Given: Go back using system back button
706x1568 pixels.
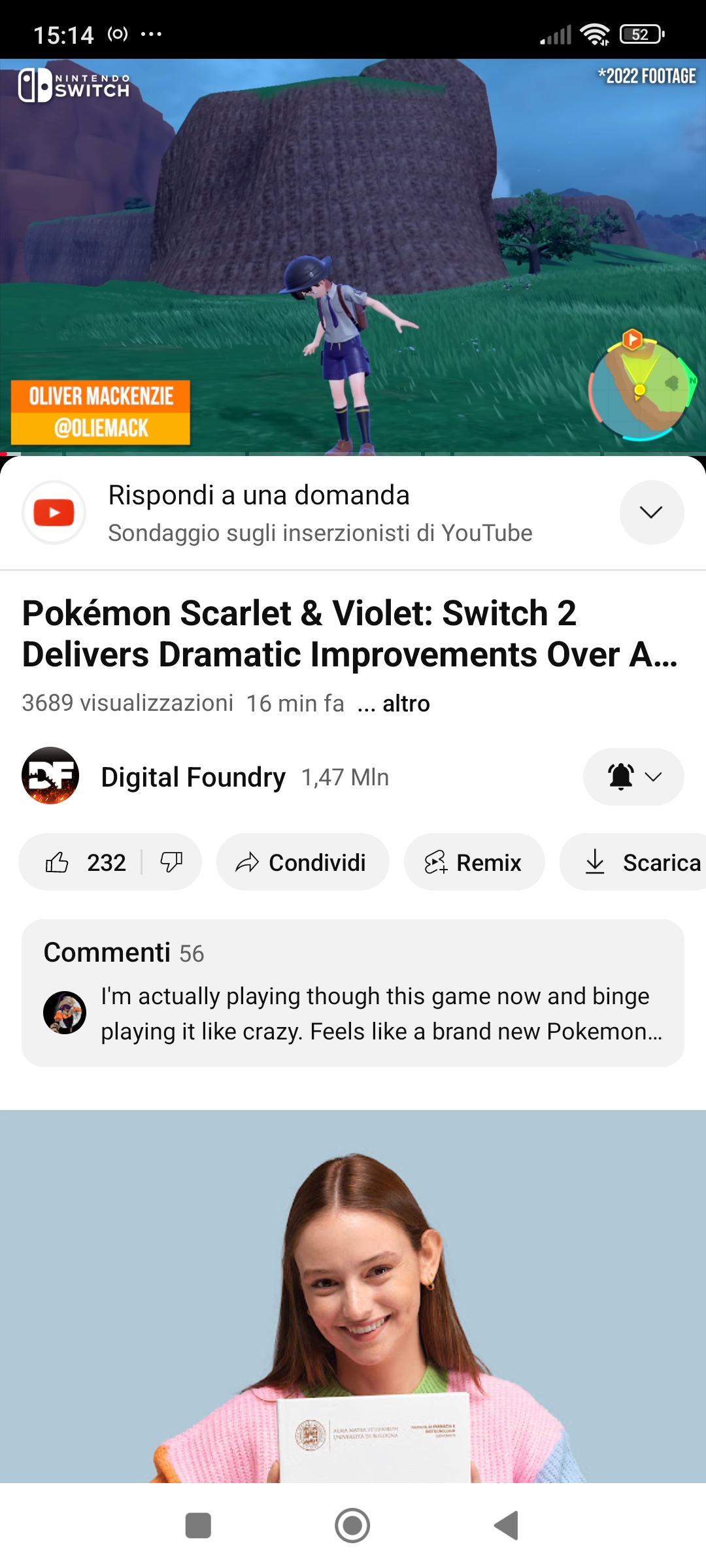Looking at the screenshot, I should (507, 1526).
